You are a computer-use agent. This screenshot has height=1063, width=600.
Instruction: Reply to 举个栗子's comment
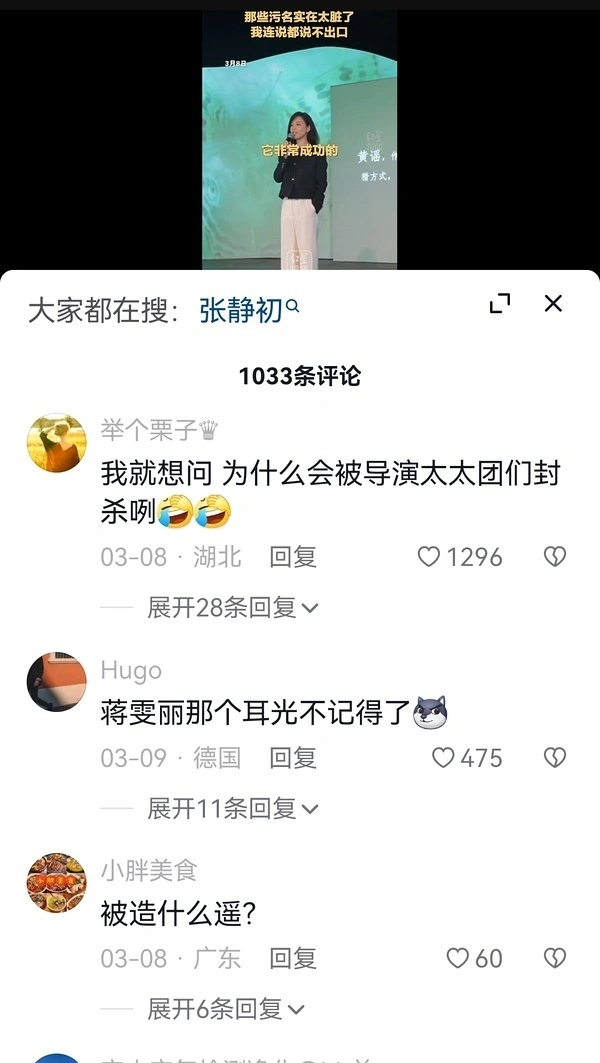click(292, 557)
